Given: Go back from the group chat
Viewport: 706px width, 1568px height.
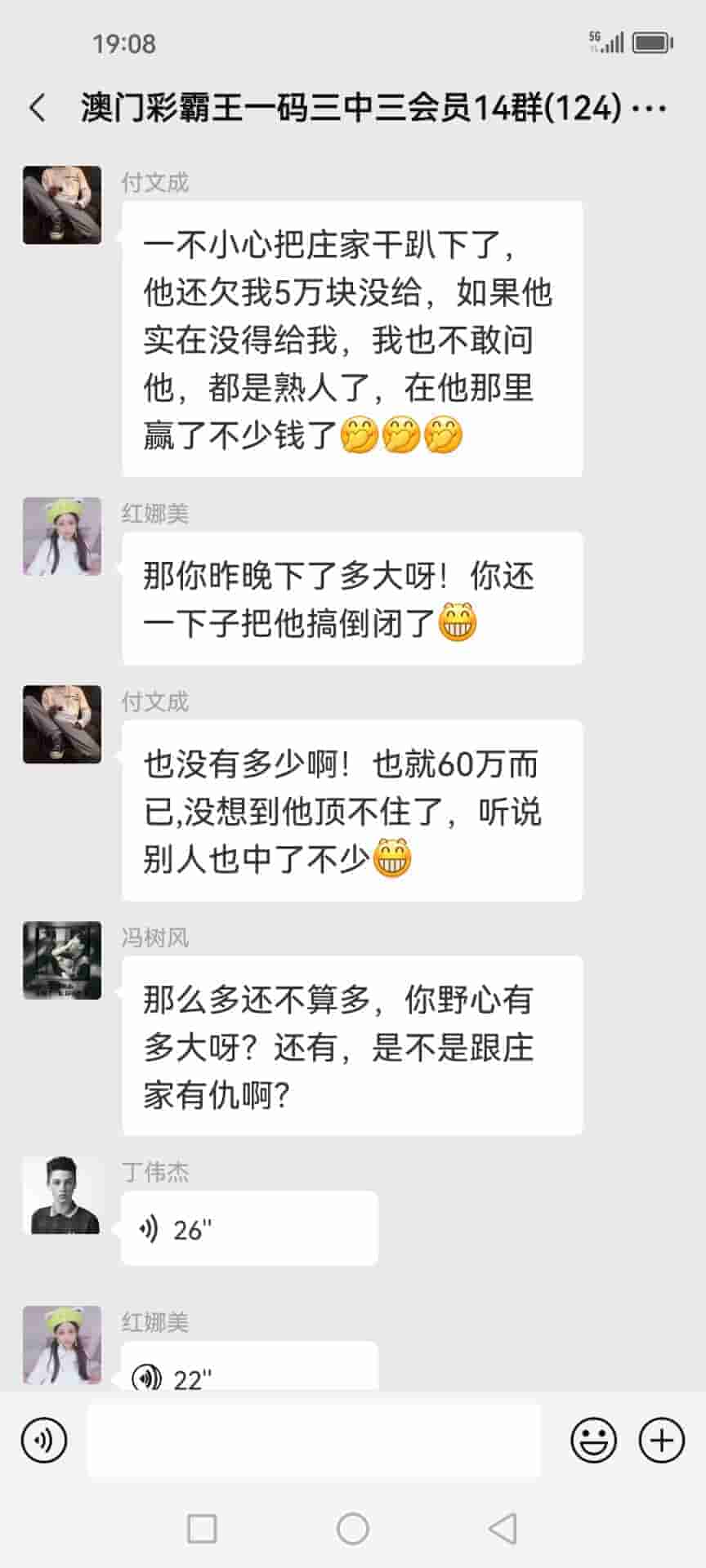Looking at the screenshot, I should pyautogui.click(x=38, y=108).
